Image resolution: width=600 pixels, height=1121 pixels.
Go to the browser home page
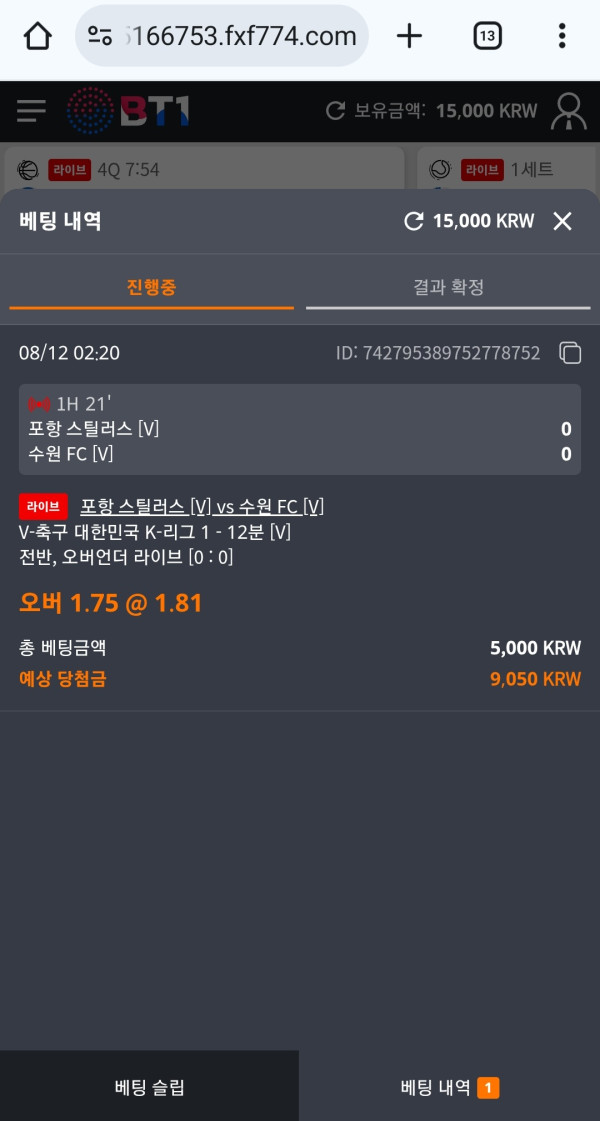(x=37, y=37)
